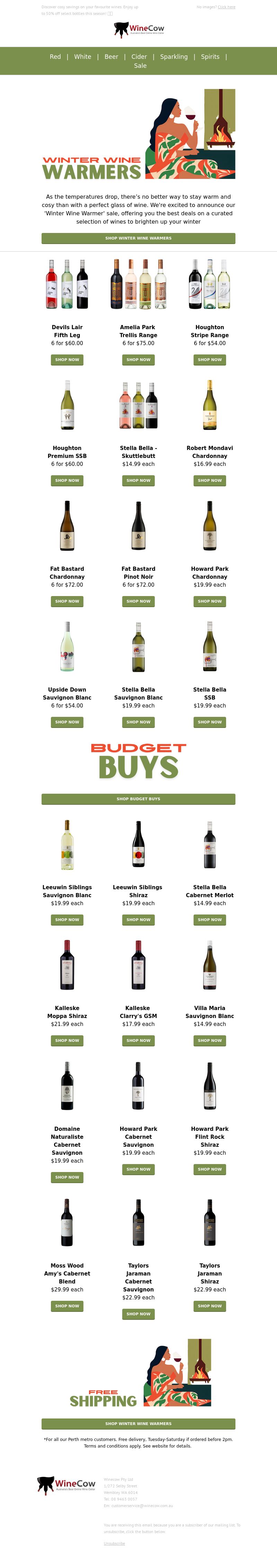Image resolution: width=277 pixels, height=1568 pixels.
Task: Tap Shop Now for Upside Down Sauvignon Blanc
Action: tap(67, 722)
